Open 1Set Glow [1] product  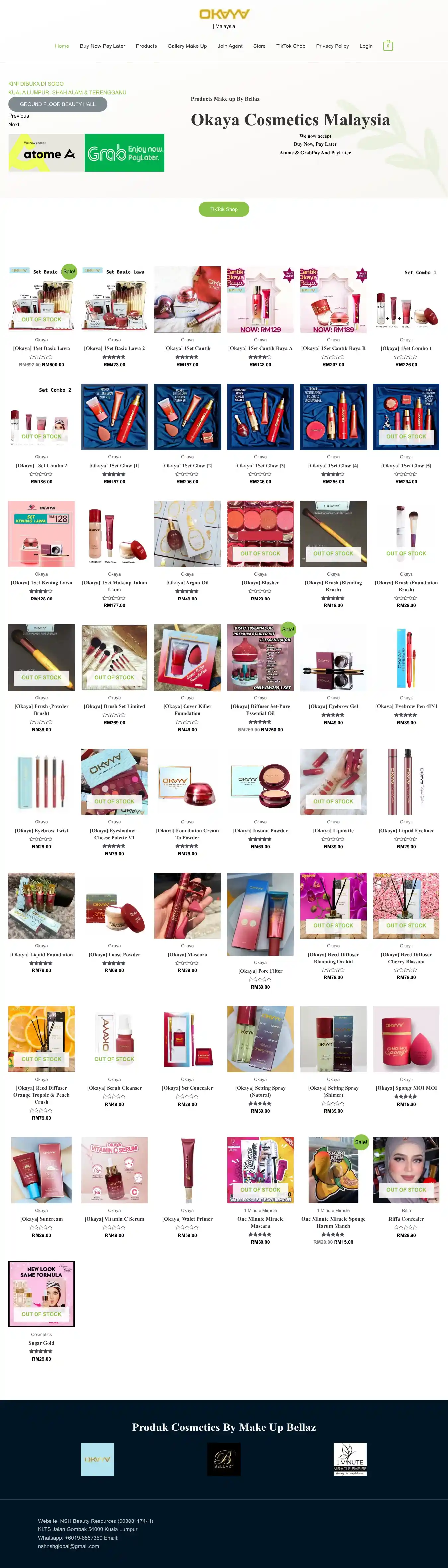pyautogui.click(x=114, y=417)
